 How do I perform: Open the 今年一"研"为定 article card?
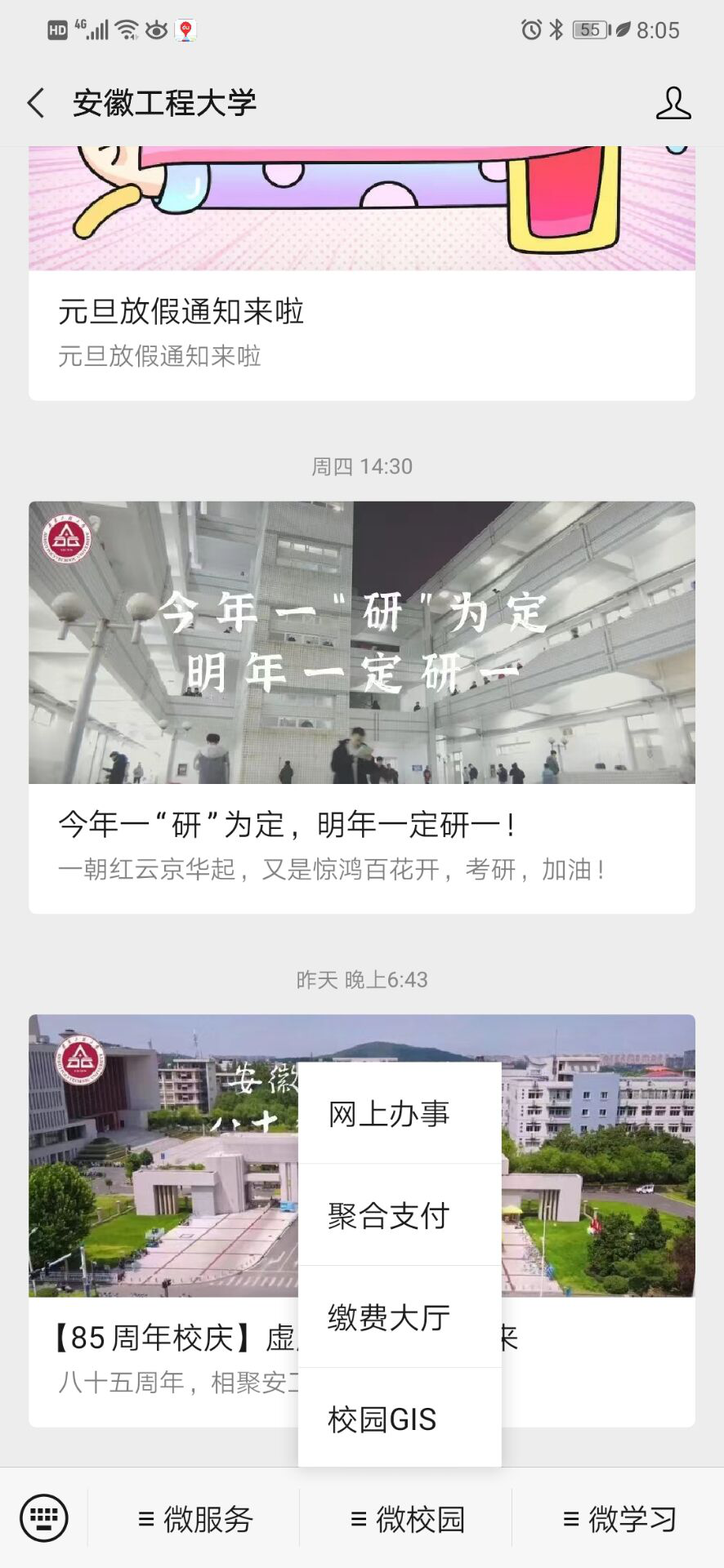point(361,706)
